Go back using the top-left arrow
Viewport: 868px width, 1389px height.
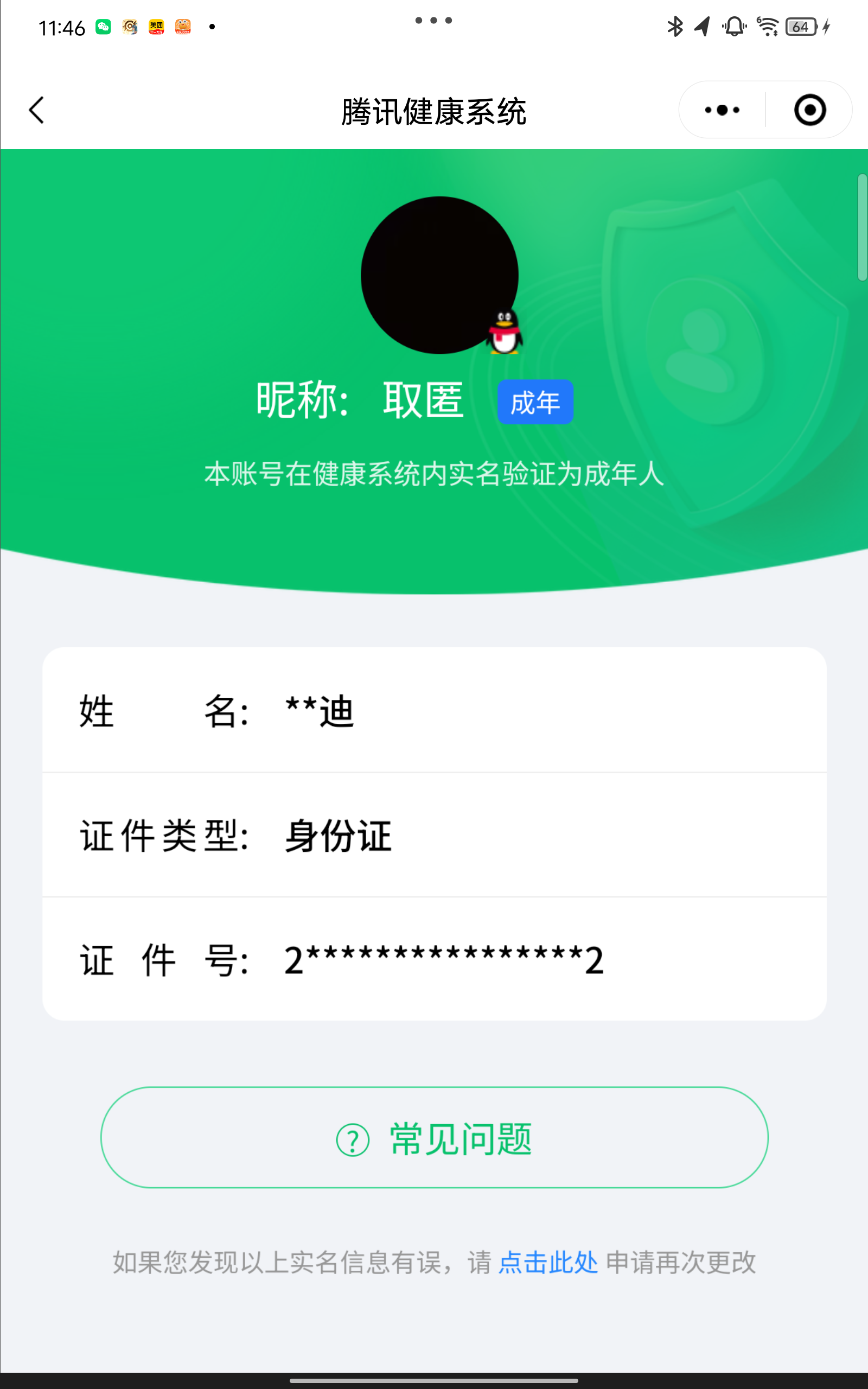(37, 110)
